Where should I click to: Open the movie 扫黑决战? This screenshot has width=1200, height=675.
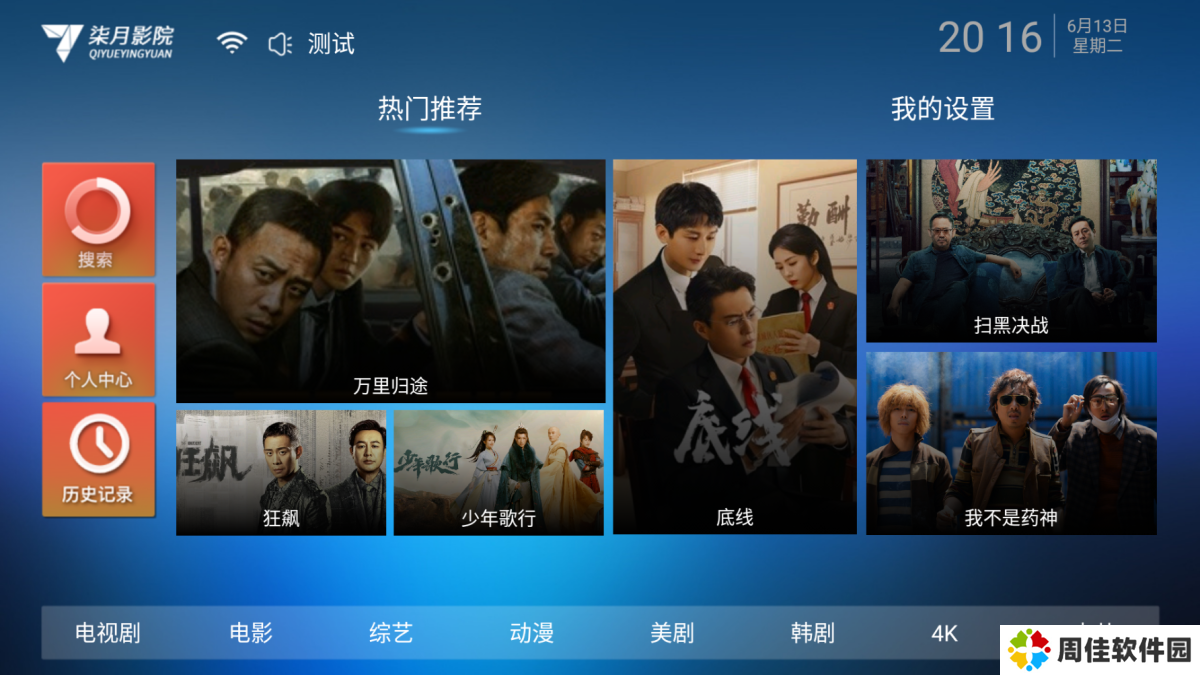pyautogui.click(x=1011, y=250)
